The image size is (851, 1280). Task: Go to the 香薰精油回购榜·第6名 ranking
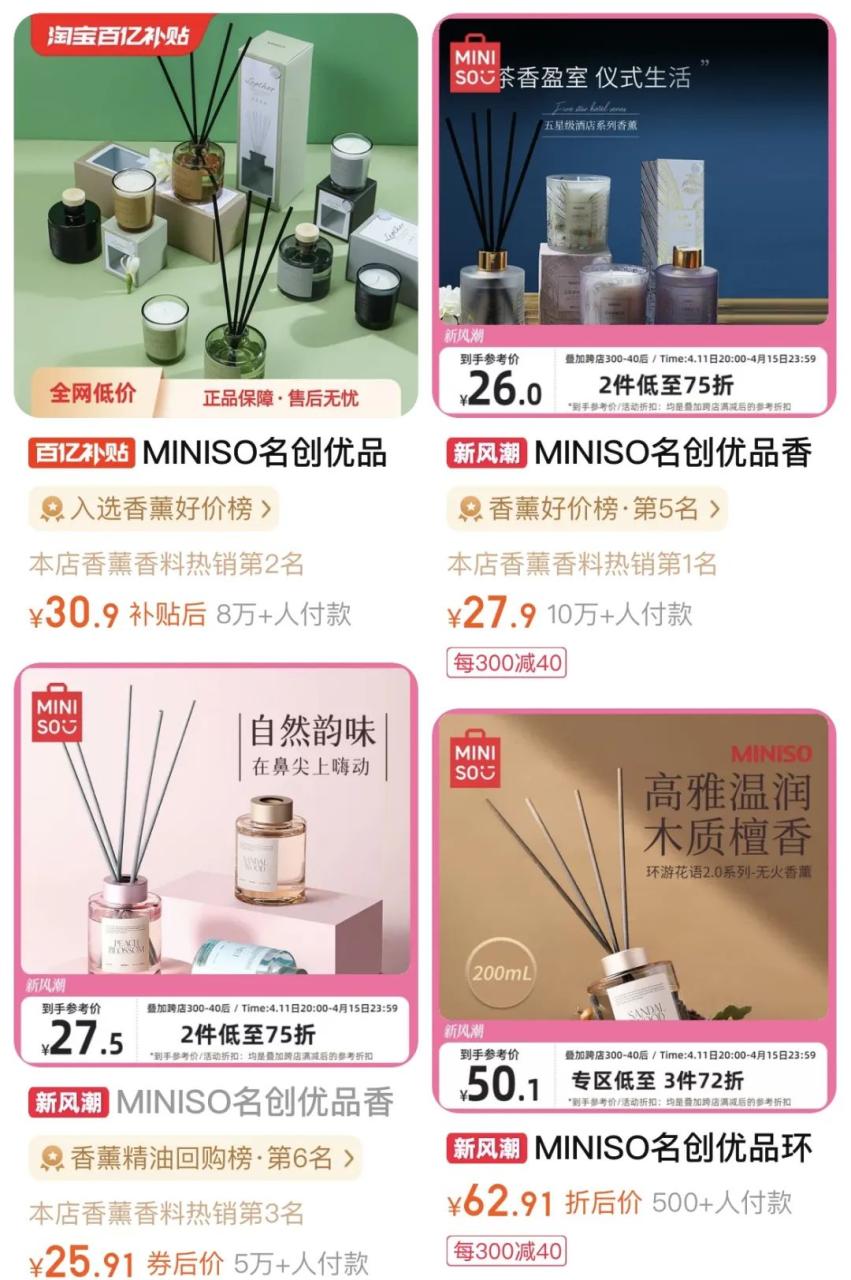195,1158
